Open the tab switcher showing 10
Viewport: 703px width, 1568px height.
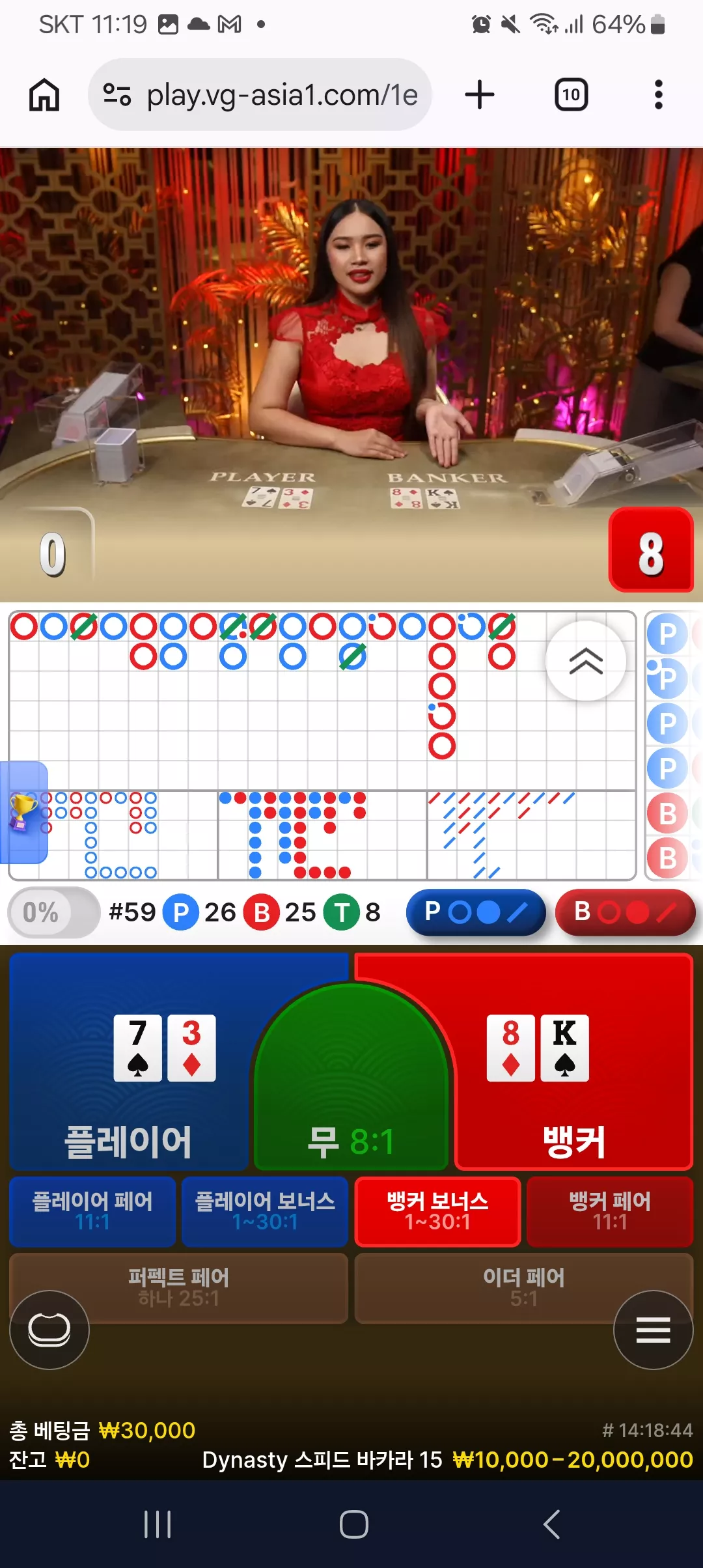(571, 95)
